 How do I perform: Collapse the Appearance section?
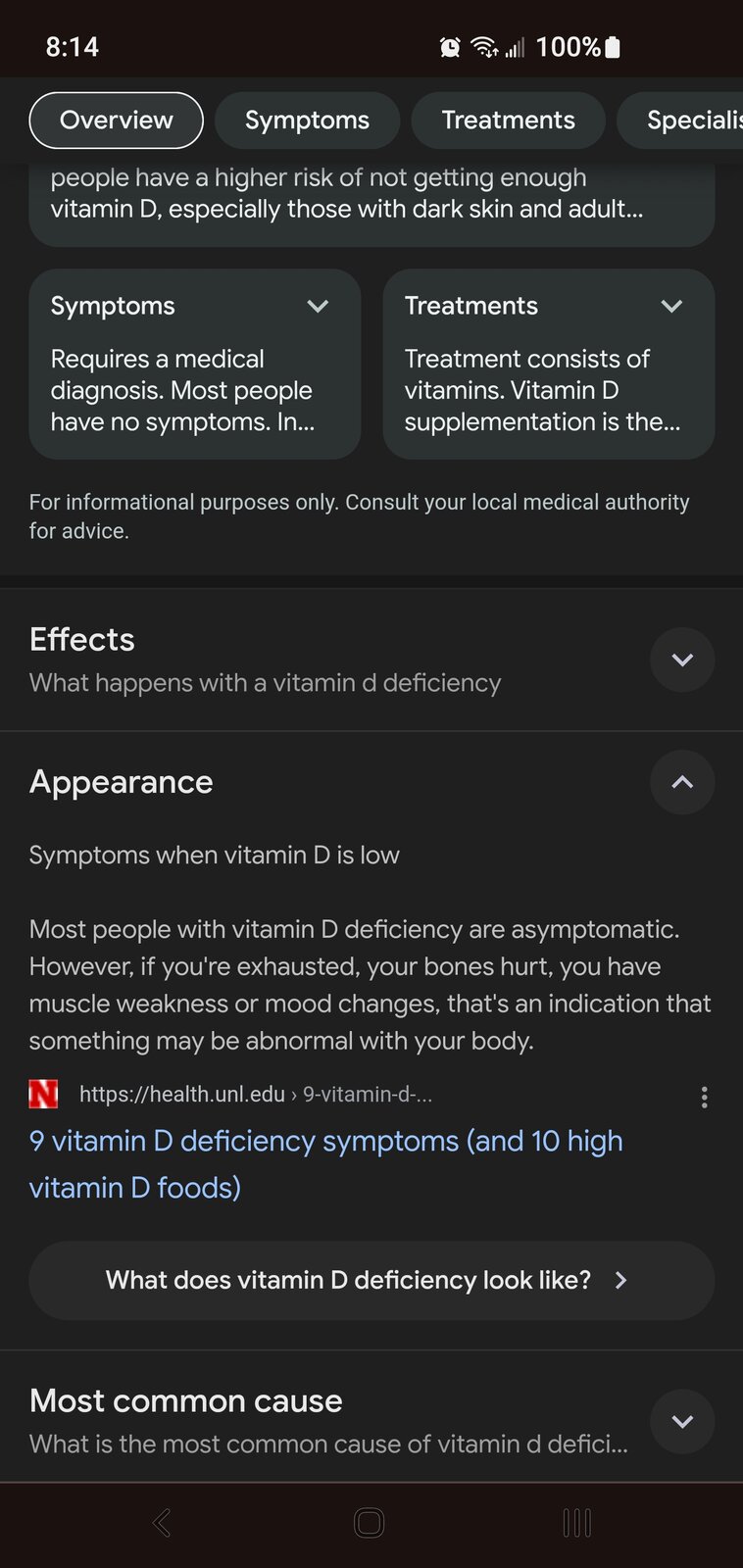(x=682, y=782)
